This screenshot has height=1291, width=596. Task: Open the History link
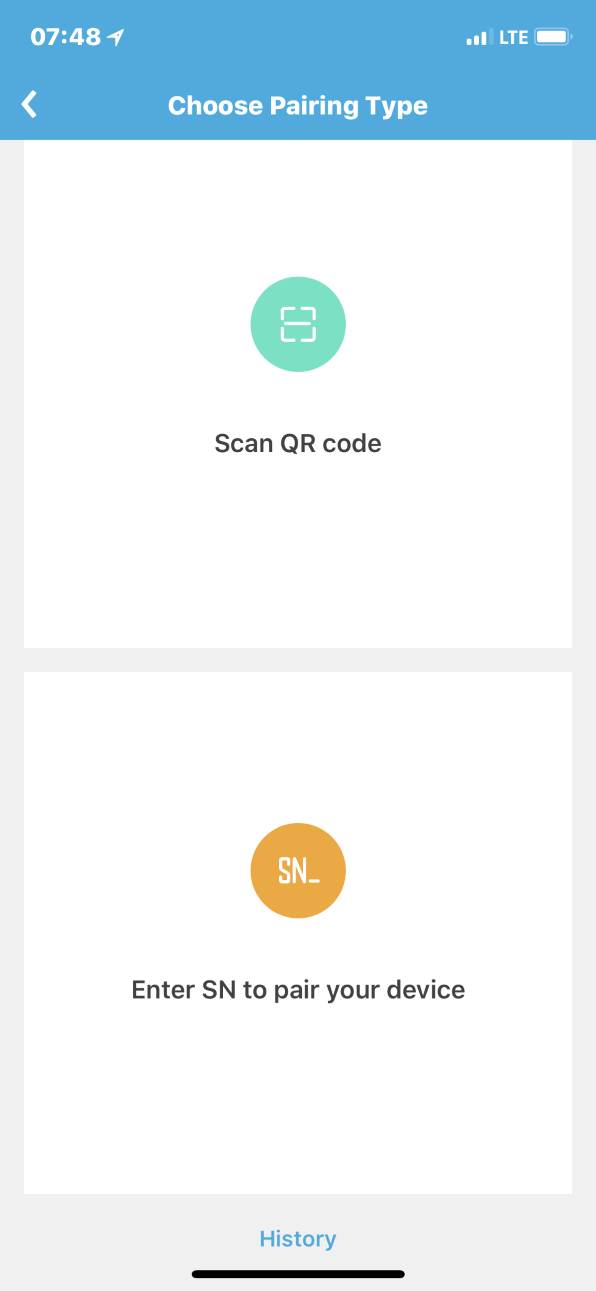[298, 1238]
